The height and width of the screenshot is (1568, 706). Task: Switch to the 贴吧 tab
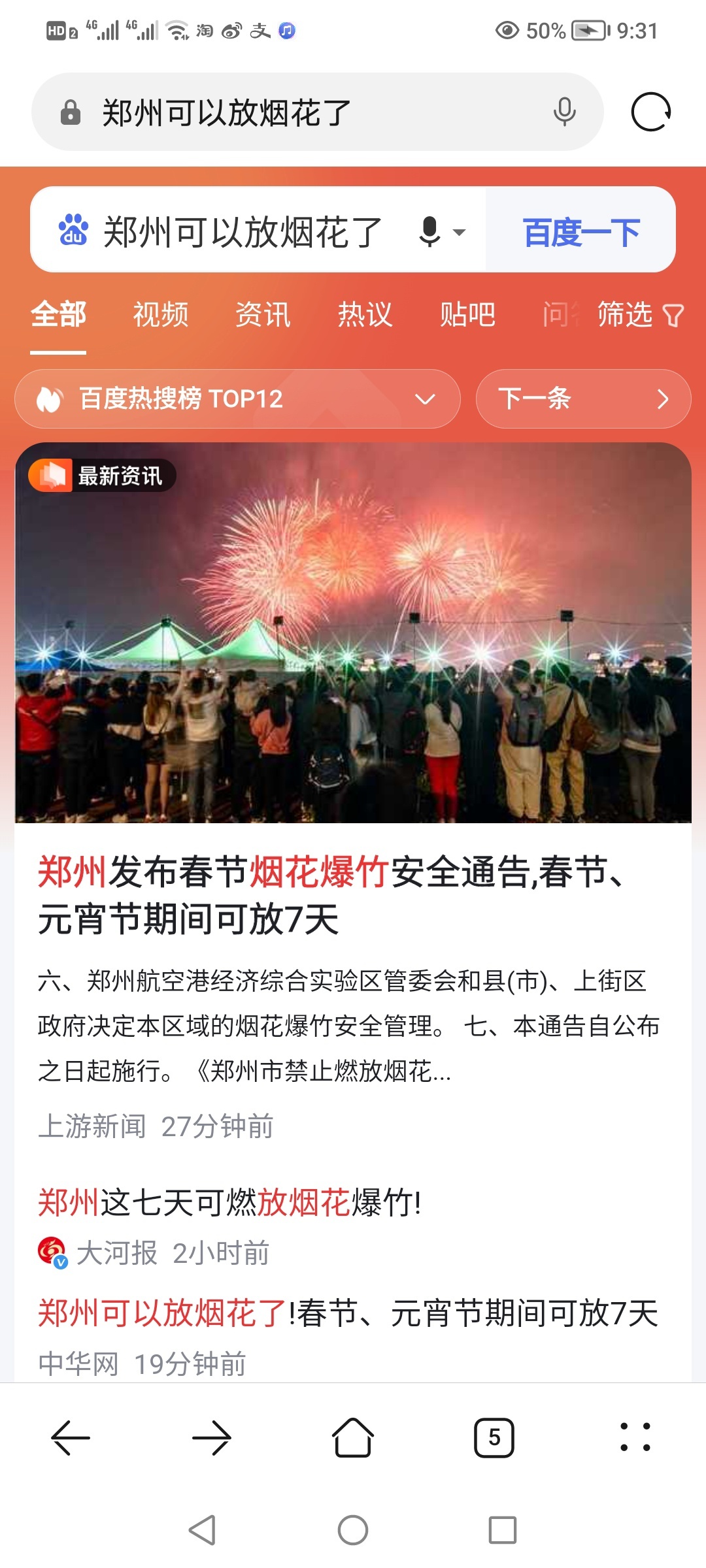(x=467, y=314)
